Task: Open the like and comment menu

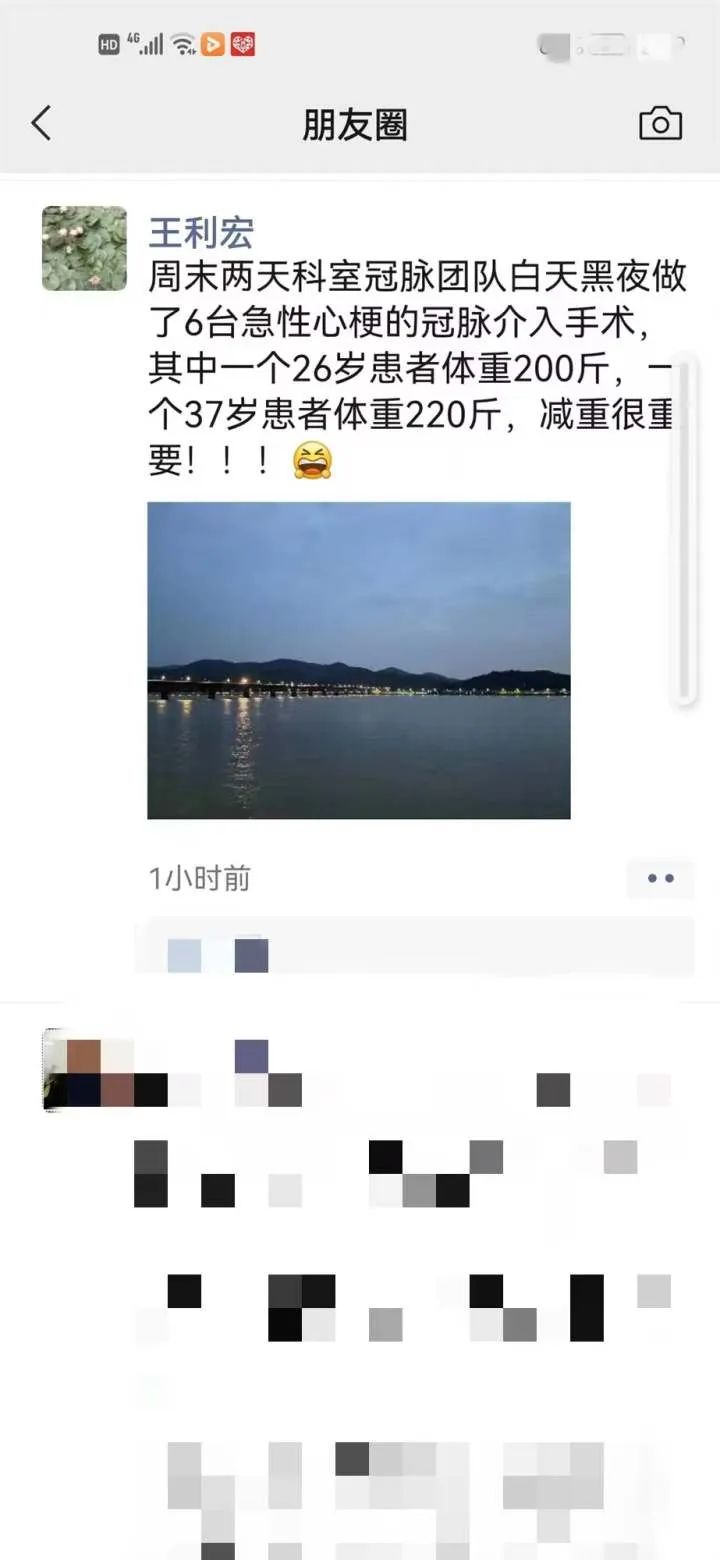Action: pyautogui.click(x=660, y=879)
